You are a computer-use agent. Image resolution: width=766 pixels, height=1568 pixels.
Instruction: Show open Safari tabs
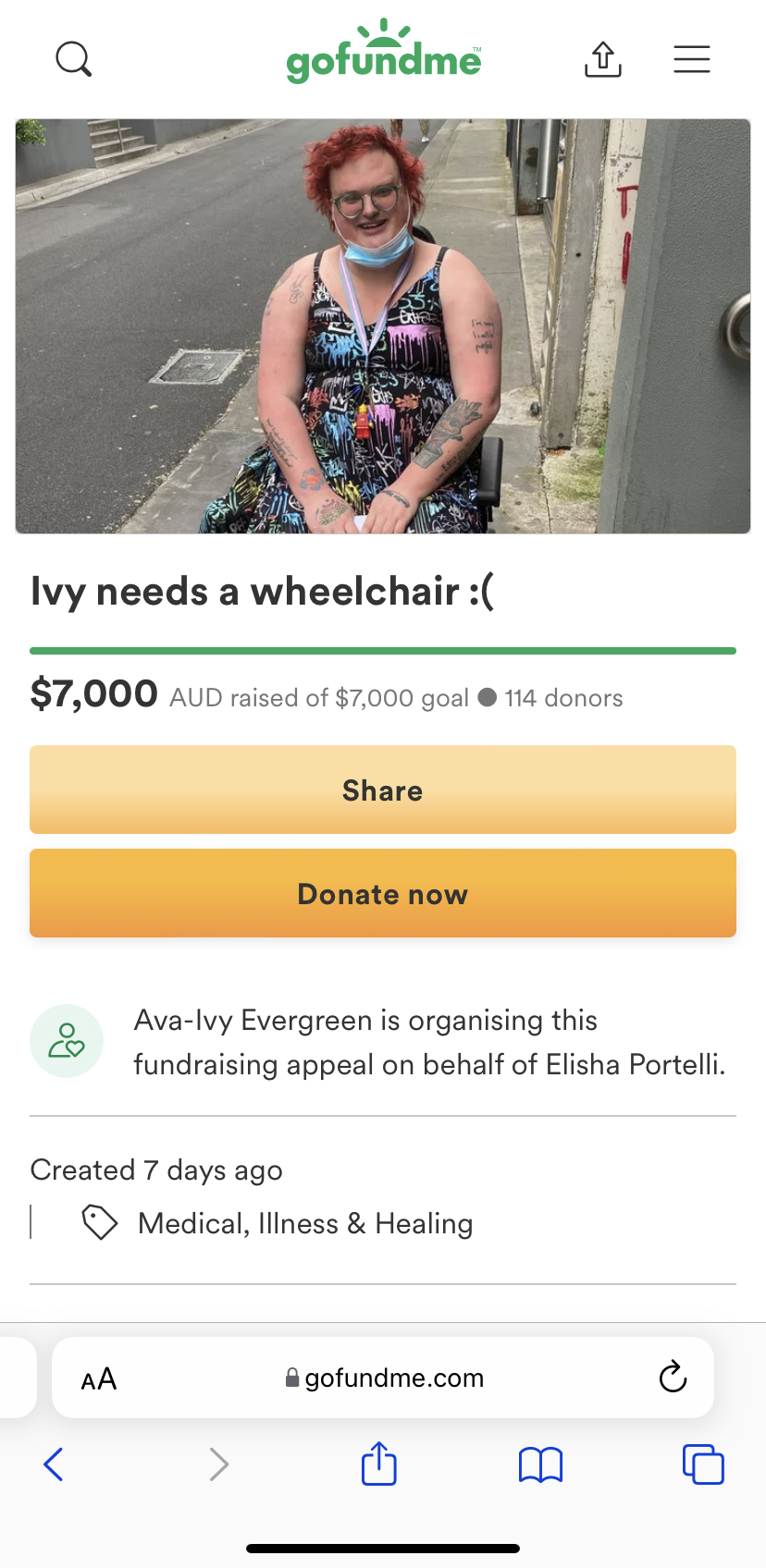[703, 1464]
